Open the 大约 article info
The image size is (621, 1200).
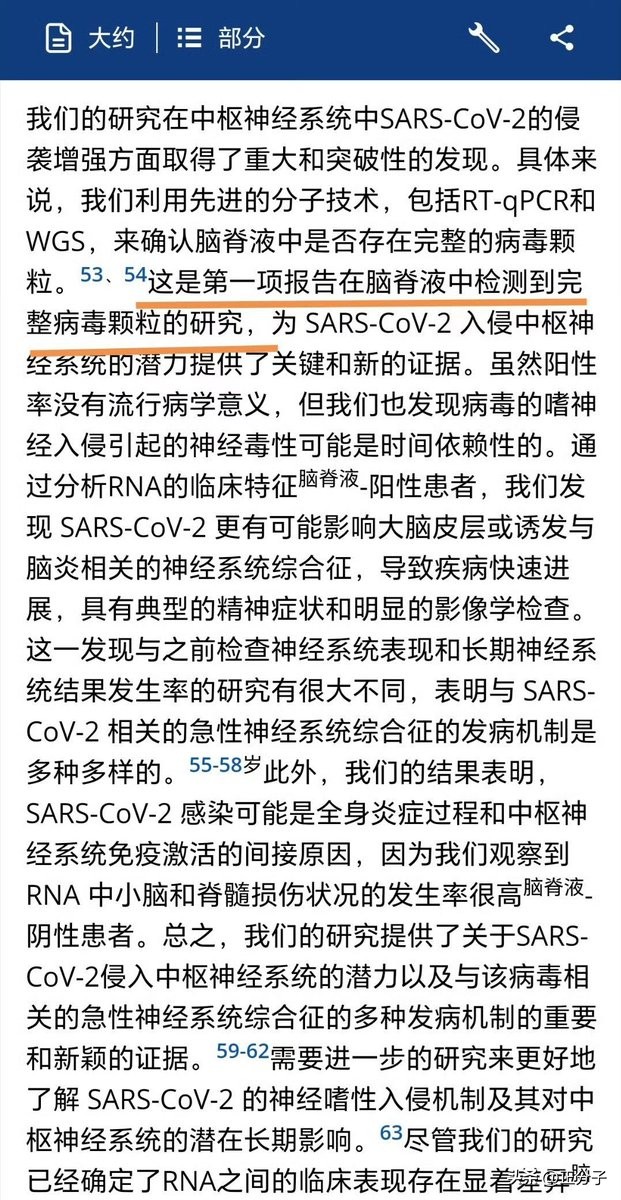[89, 39]
